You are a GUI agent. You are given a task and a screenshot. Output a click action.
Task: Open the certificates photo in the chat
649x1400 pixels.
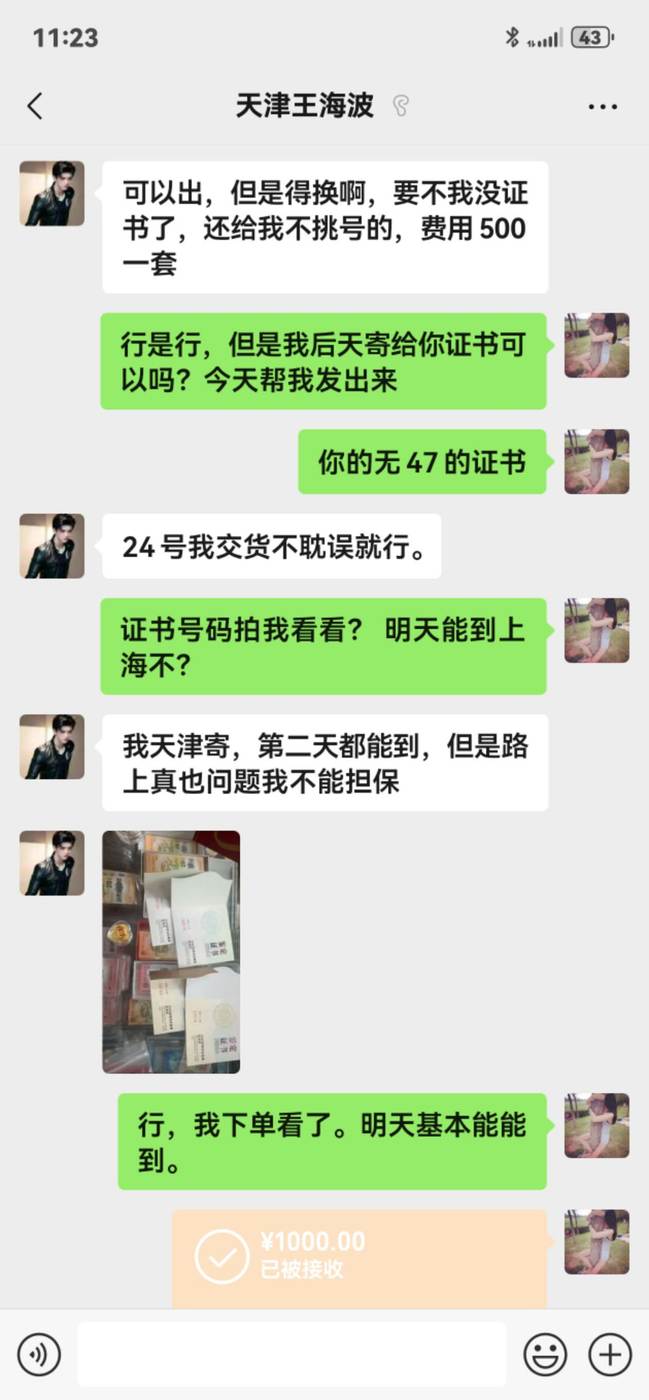171,952
